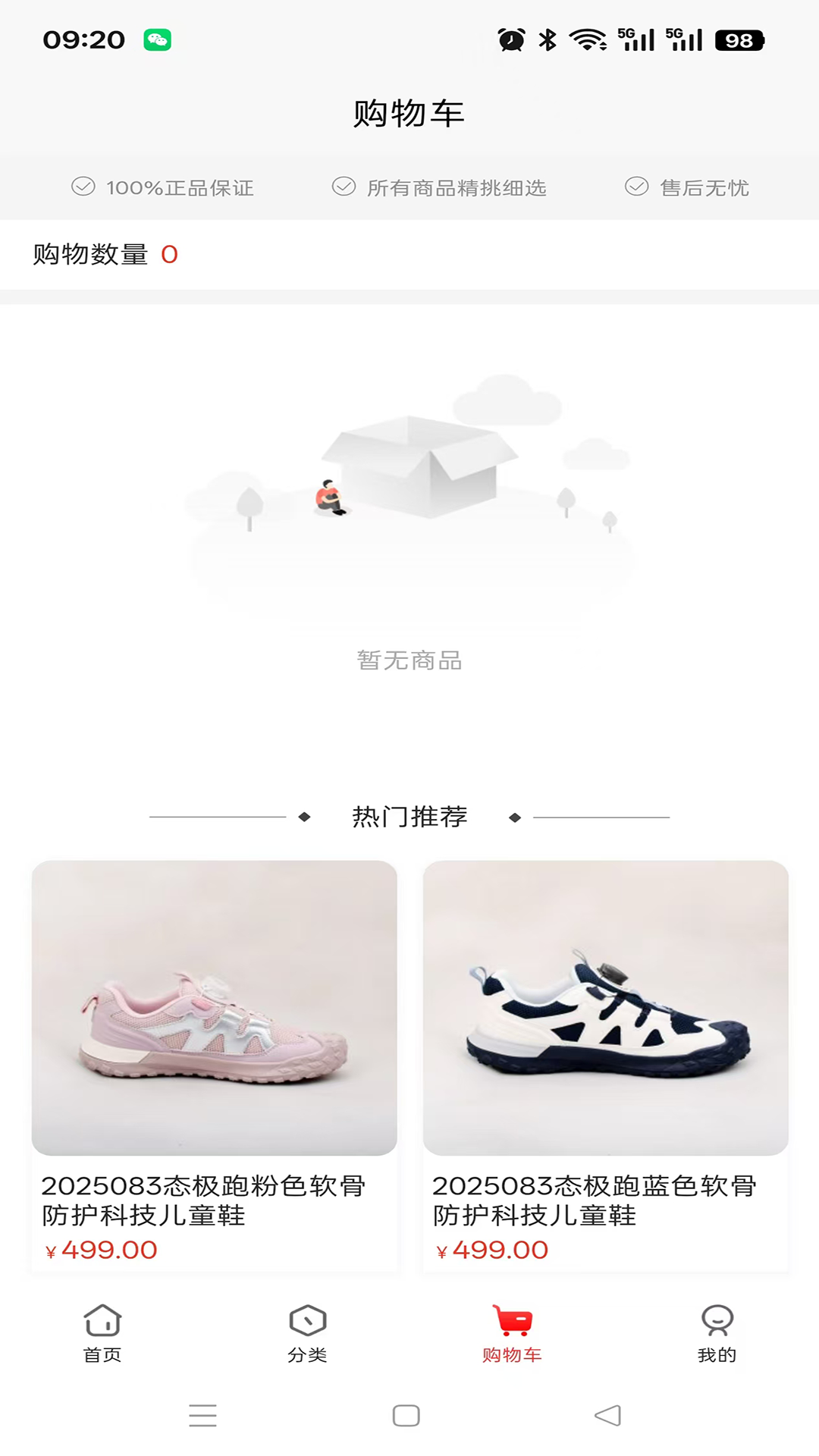Click the 热门推荐 section header
This screenshot has width=819, height=1456.
[409, 817]
